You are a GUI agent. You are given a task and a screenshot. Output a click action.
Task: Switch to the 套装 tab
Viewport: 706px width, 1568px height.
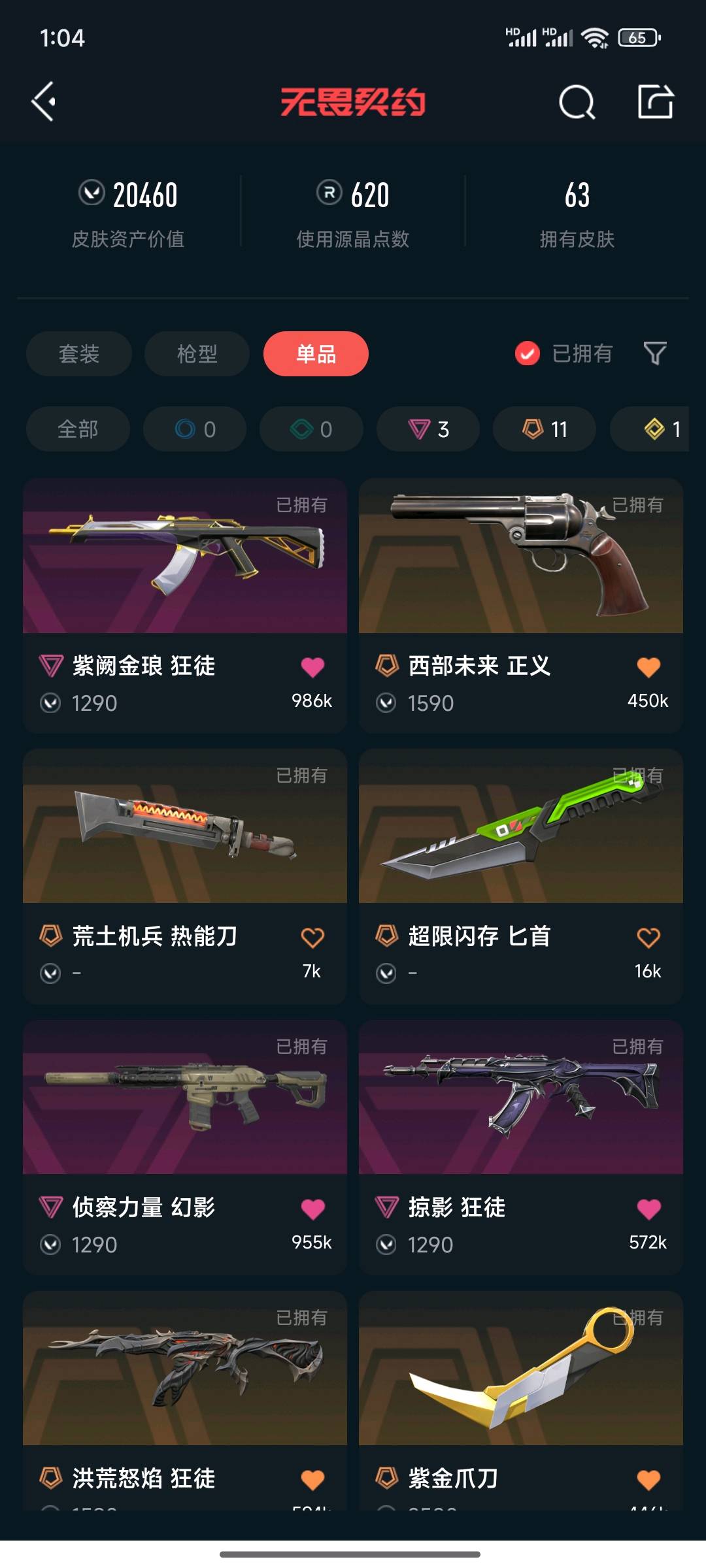coord(79,353)
